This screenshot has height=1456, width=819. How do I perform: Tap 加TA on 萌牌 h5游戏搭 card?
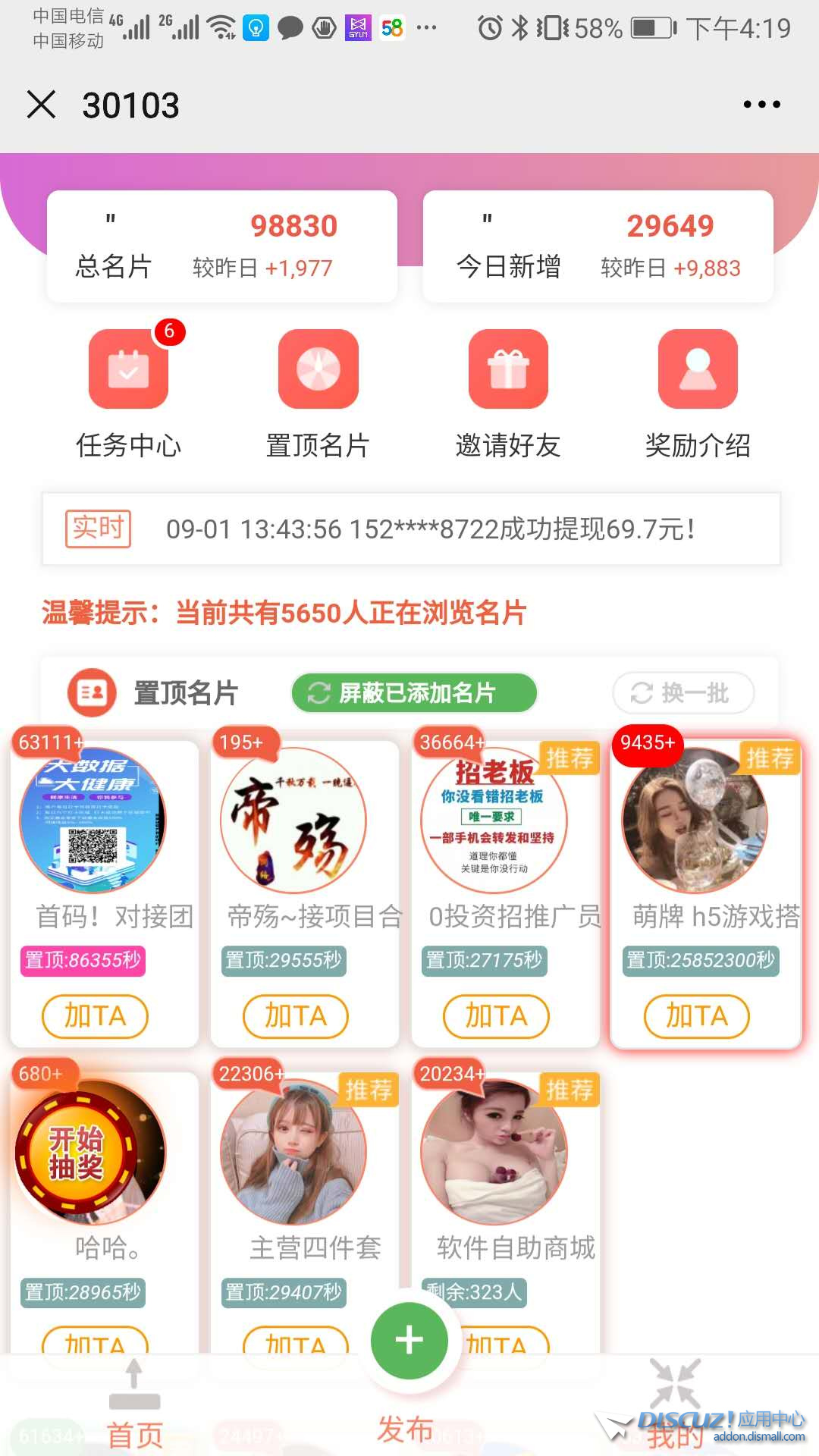pyautogui.click(x=696, y=1016)
